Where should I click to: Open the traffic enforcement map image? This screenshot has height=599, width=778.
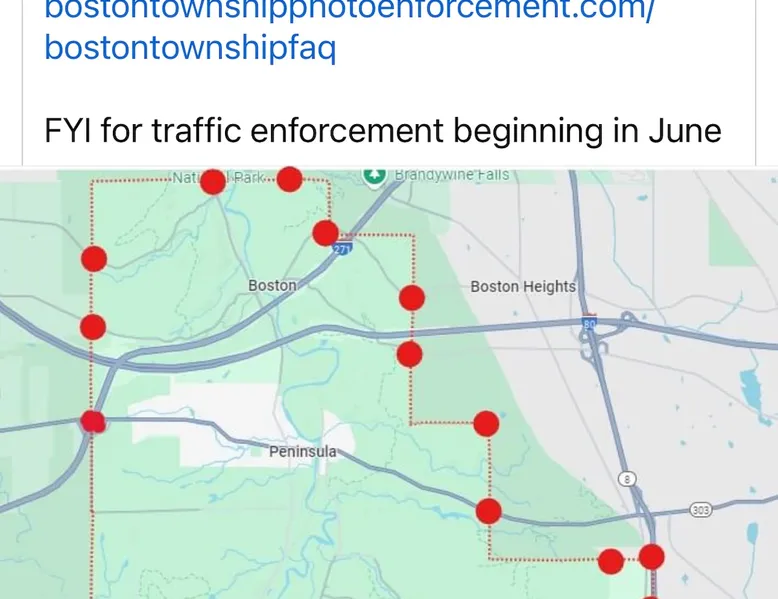point(389,383)
